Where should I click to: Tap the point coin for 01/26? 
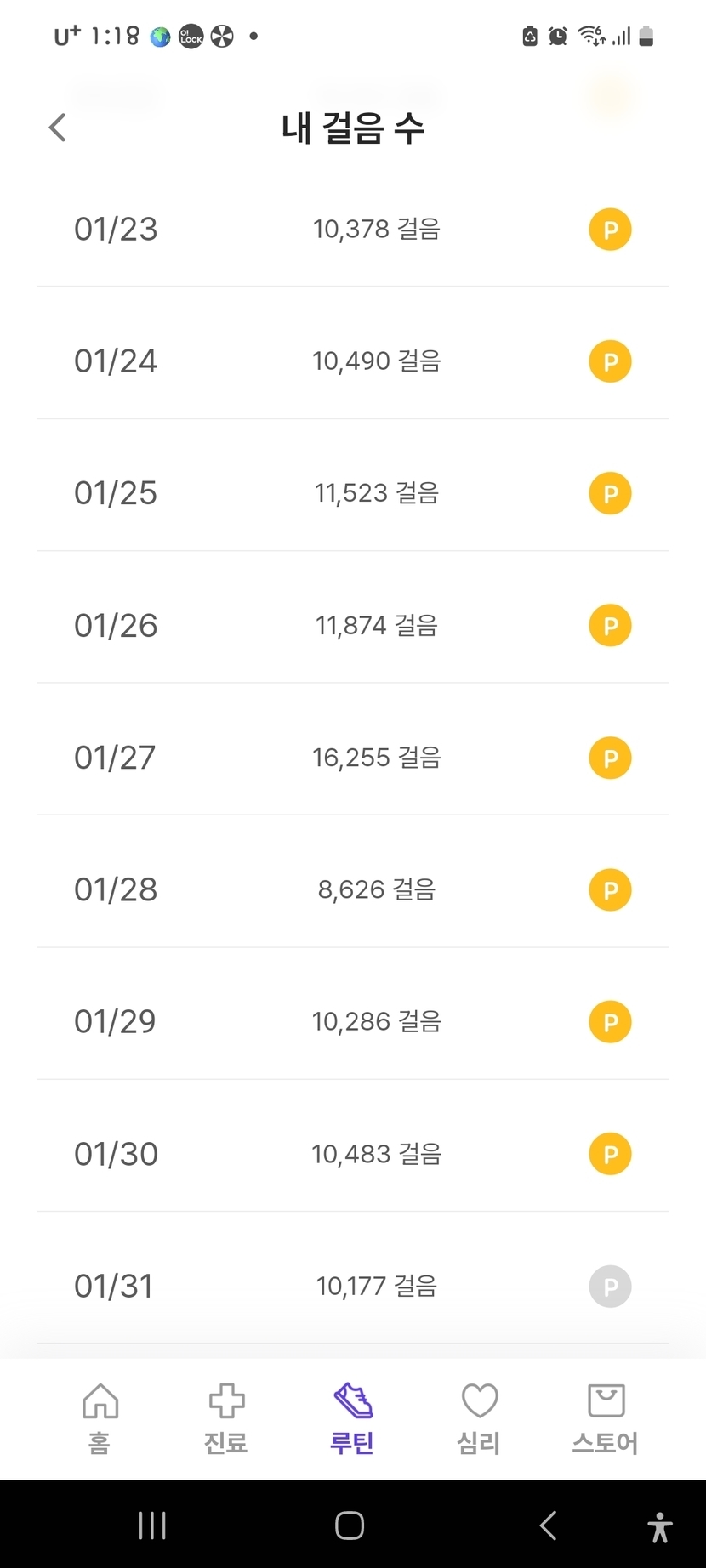click(610, 626)
